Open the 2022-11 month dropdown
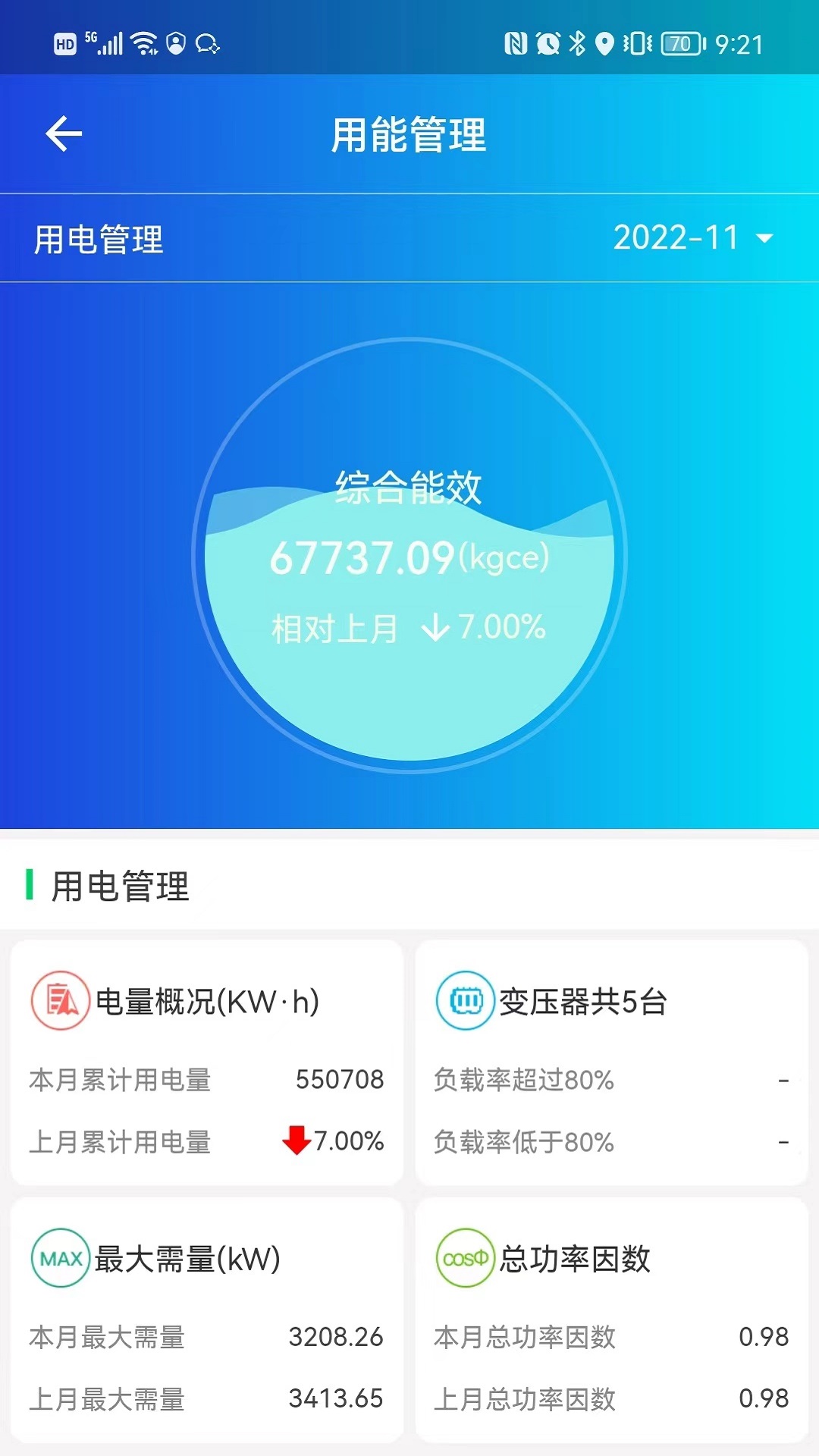The height and width of the screenshot is (1456, 819). pos(692,238)
